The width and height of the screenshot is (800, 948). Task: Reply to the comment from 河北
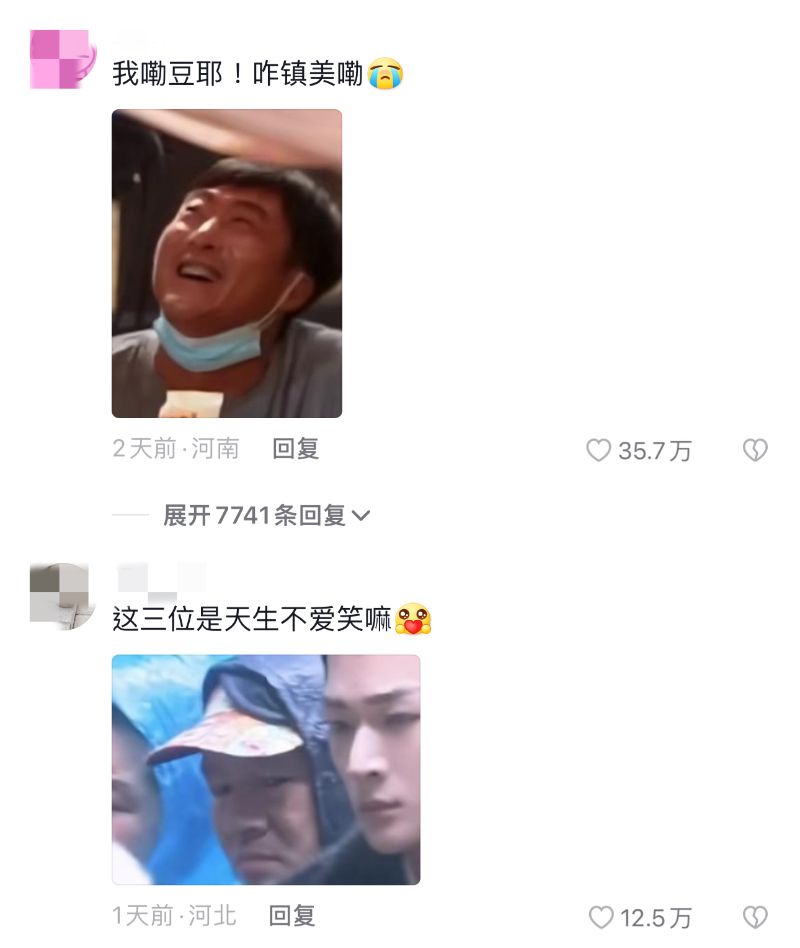(x=292, y=915)
